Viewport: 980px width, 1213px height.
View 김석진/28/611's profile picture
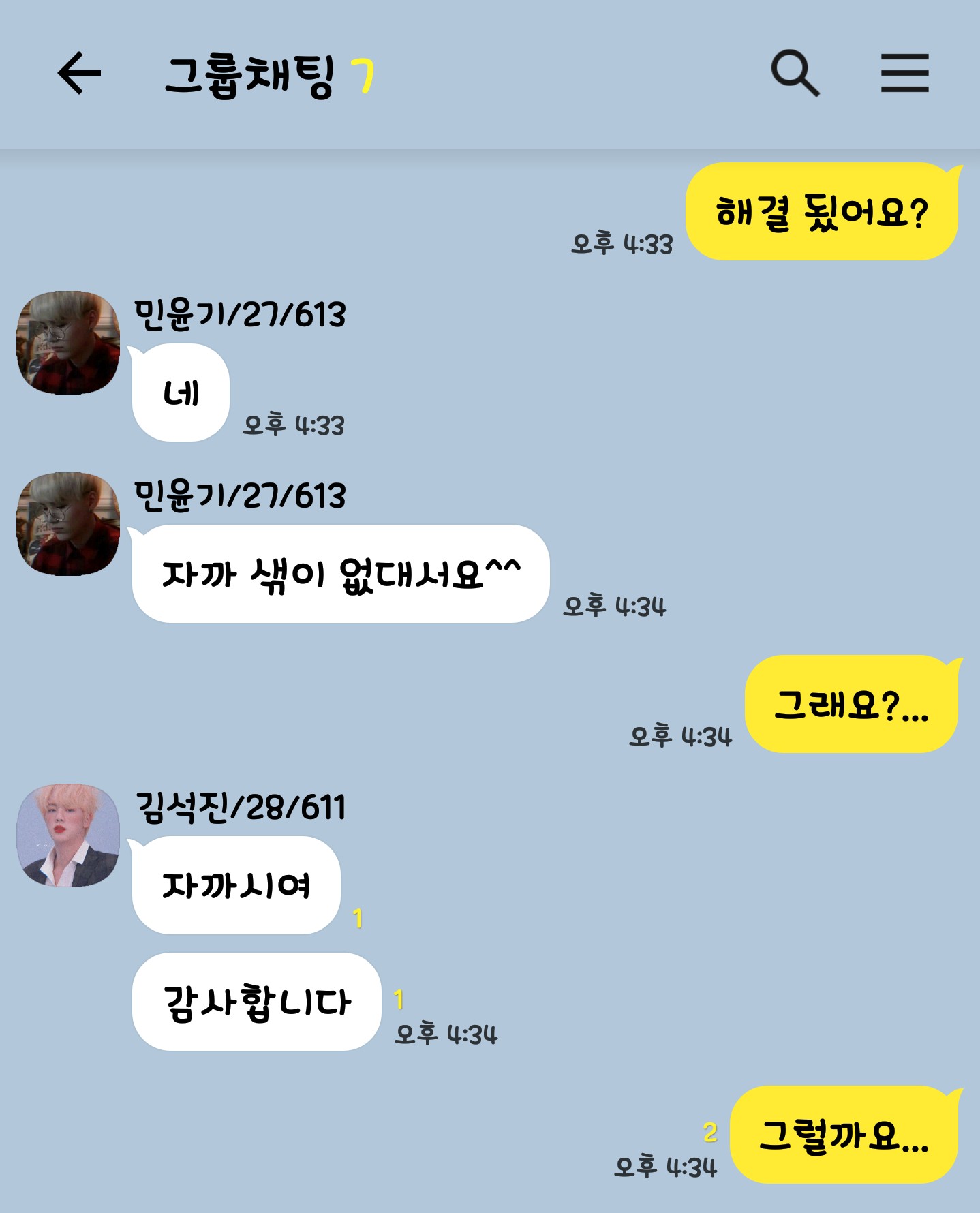point(68,835)
